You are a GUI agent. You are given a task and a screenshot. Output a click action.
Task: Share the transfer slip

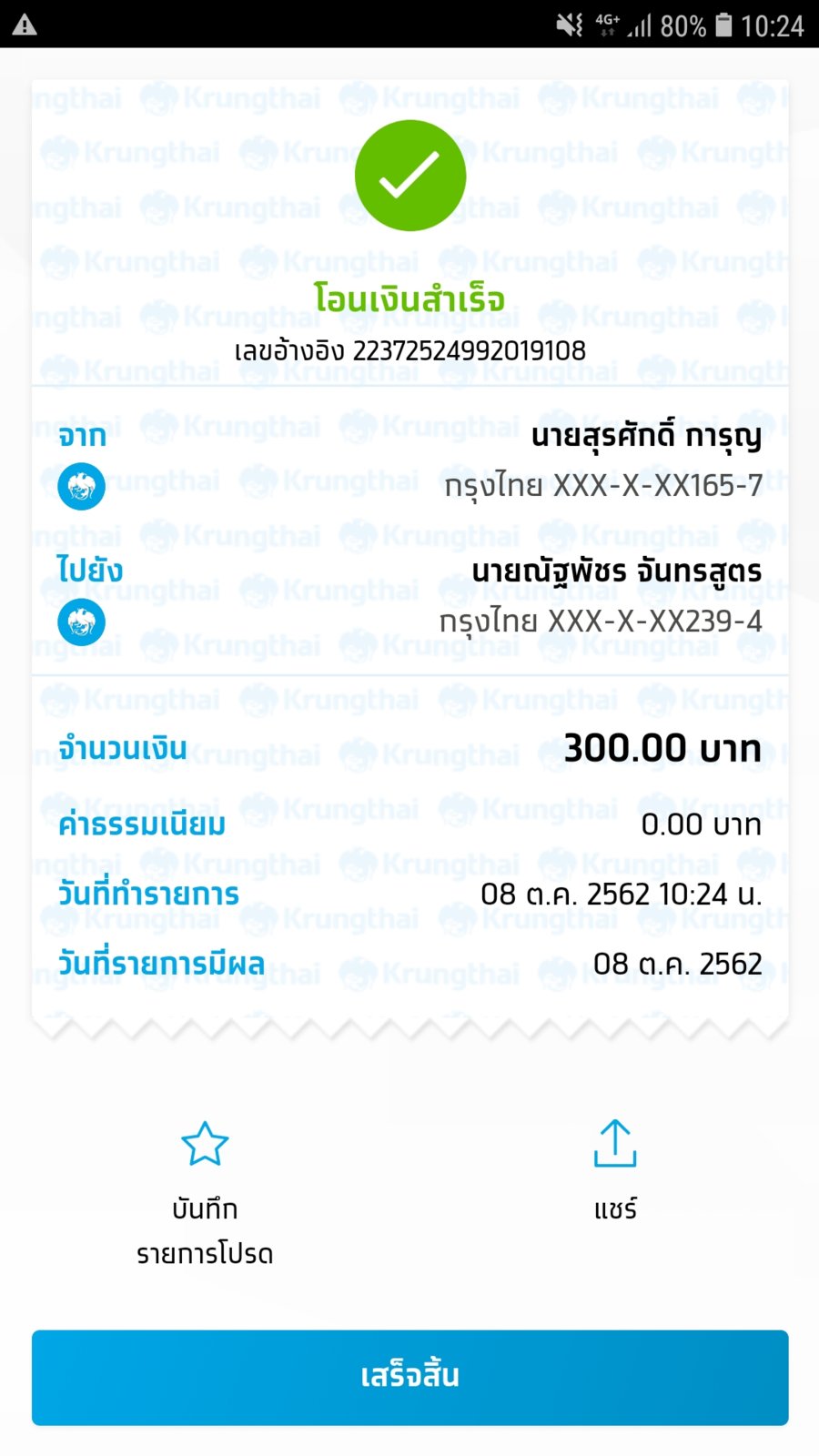[x=615, y=1170]
